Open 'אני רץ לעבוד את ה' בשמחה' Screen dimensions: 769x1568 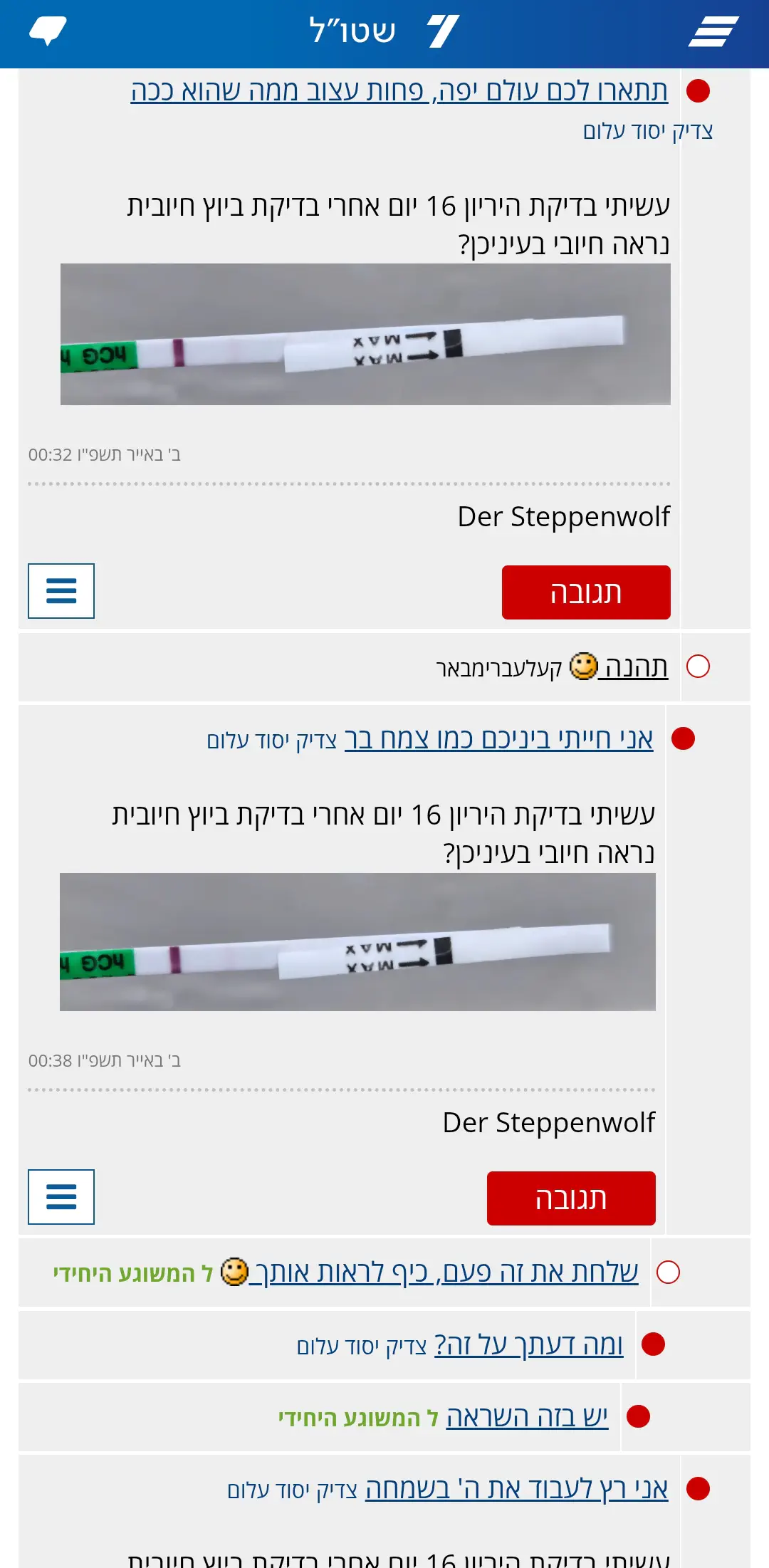[x=516, y=1488]
